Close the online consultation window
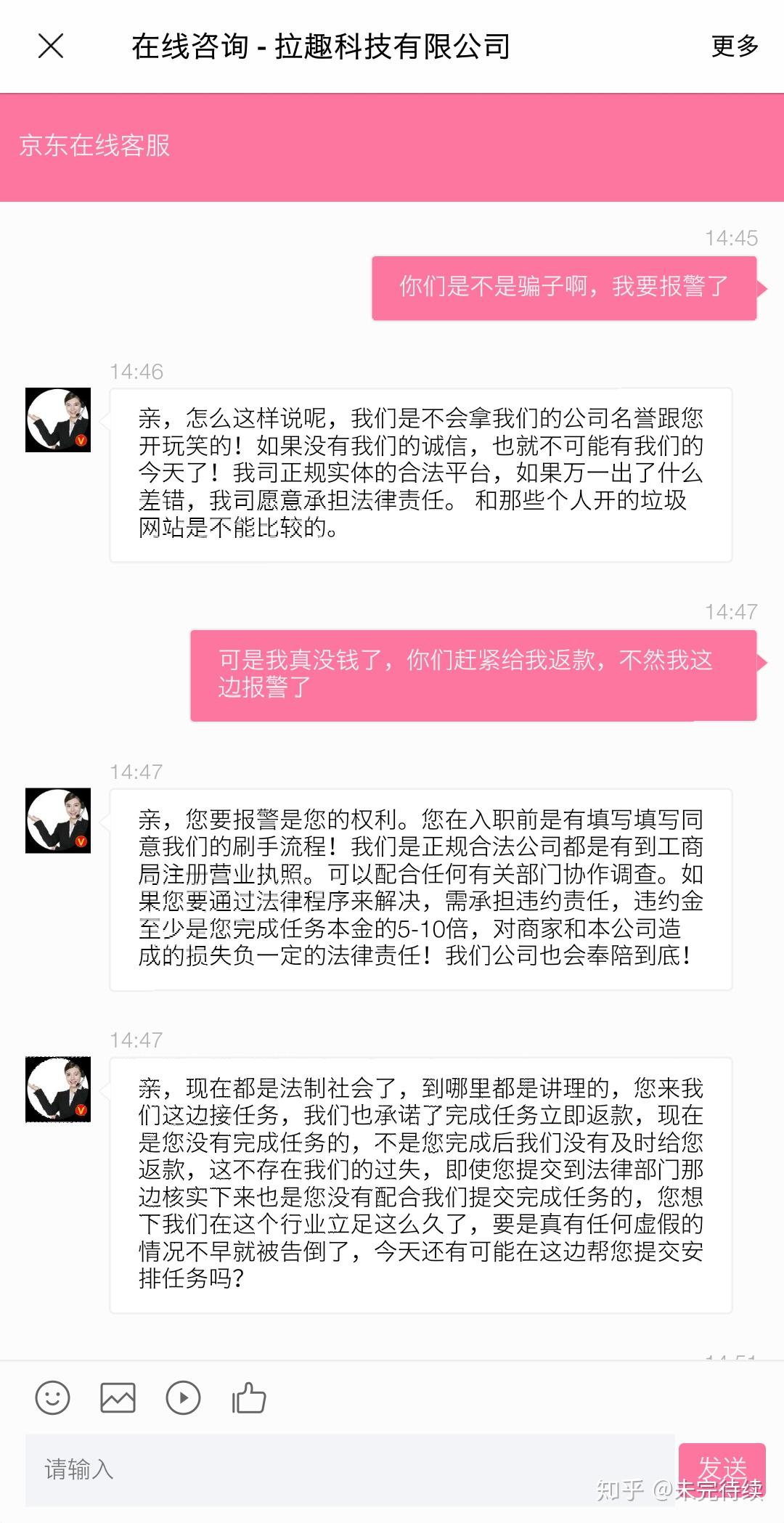Screen dimensions: 784x1523 [51, 46]
